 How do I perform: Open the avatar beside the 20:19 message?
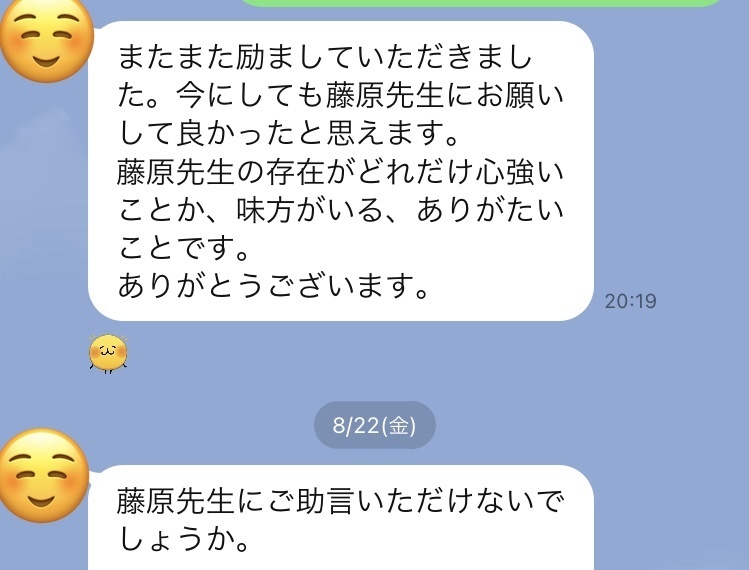click(42, 43)
